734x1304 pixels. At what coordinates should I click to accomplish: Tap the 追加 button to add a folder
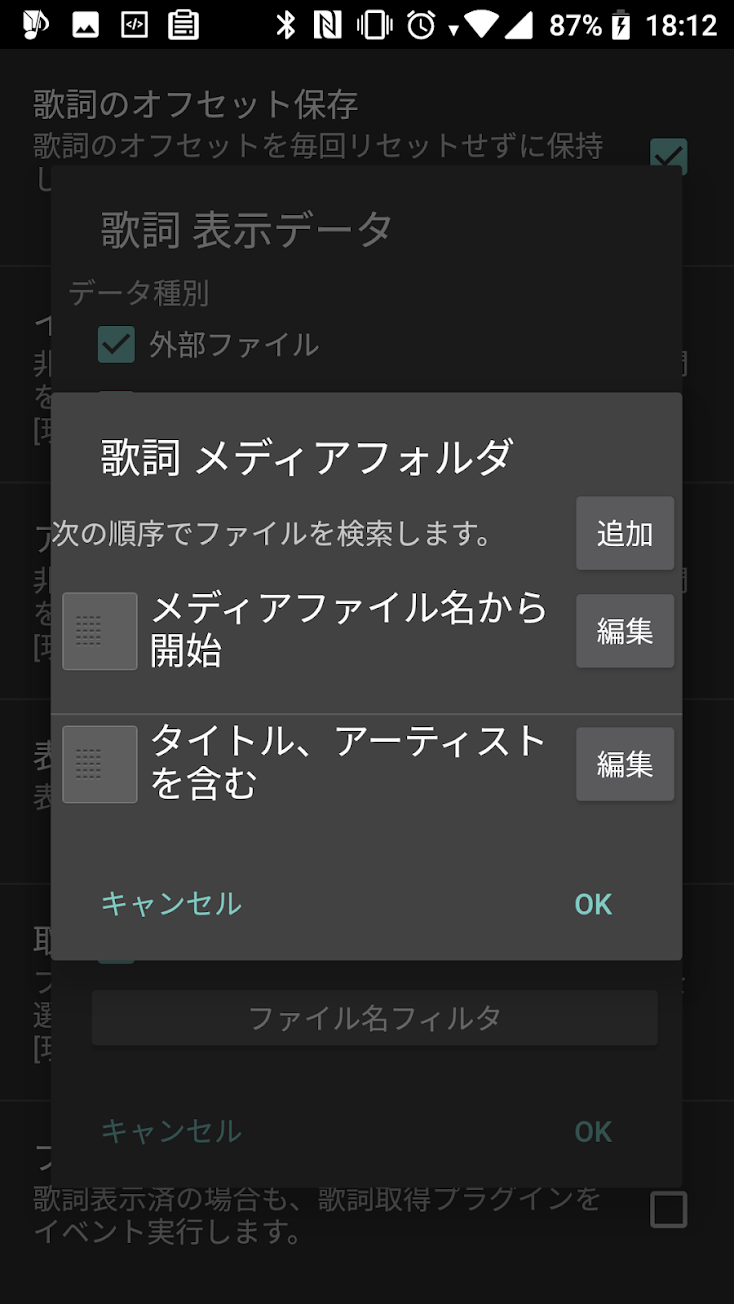click(625, 533)
